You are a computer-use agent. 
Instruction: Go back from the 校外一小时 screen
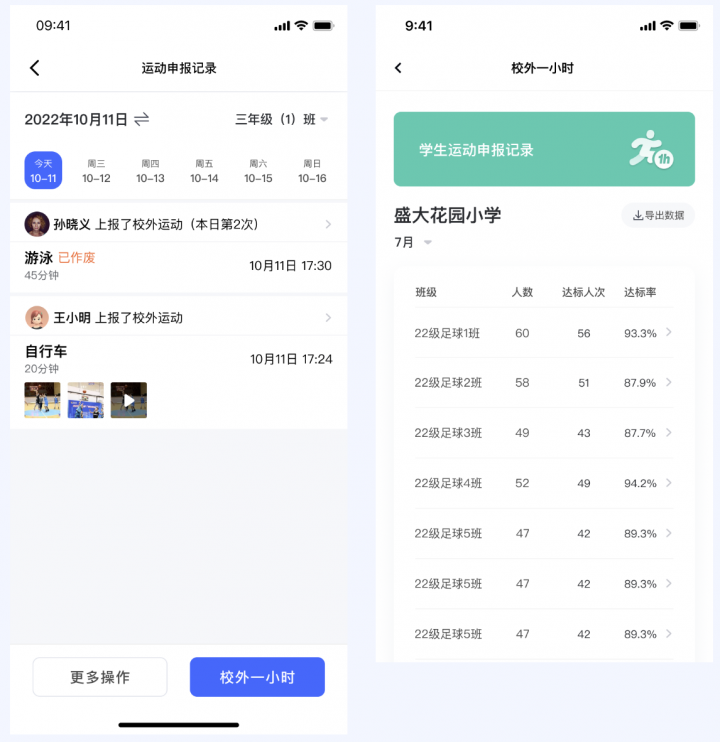click(x=398, y=68)
